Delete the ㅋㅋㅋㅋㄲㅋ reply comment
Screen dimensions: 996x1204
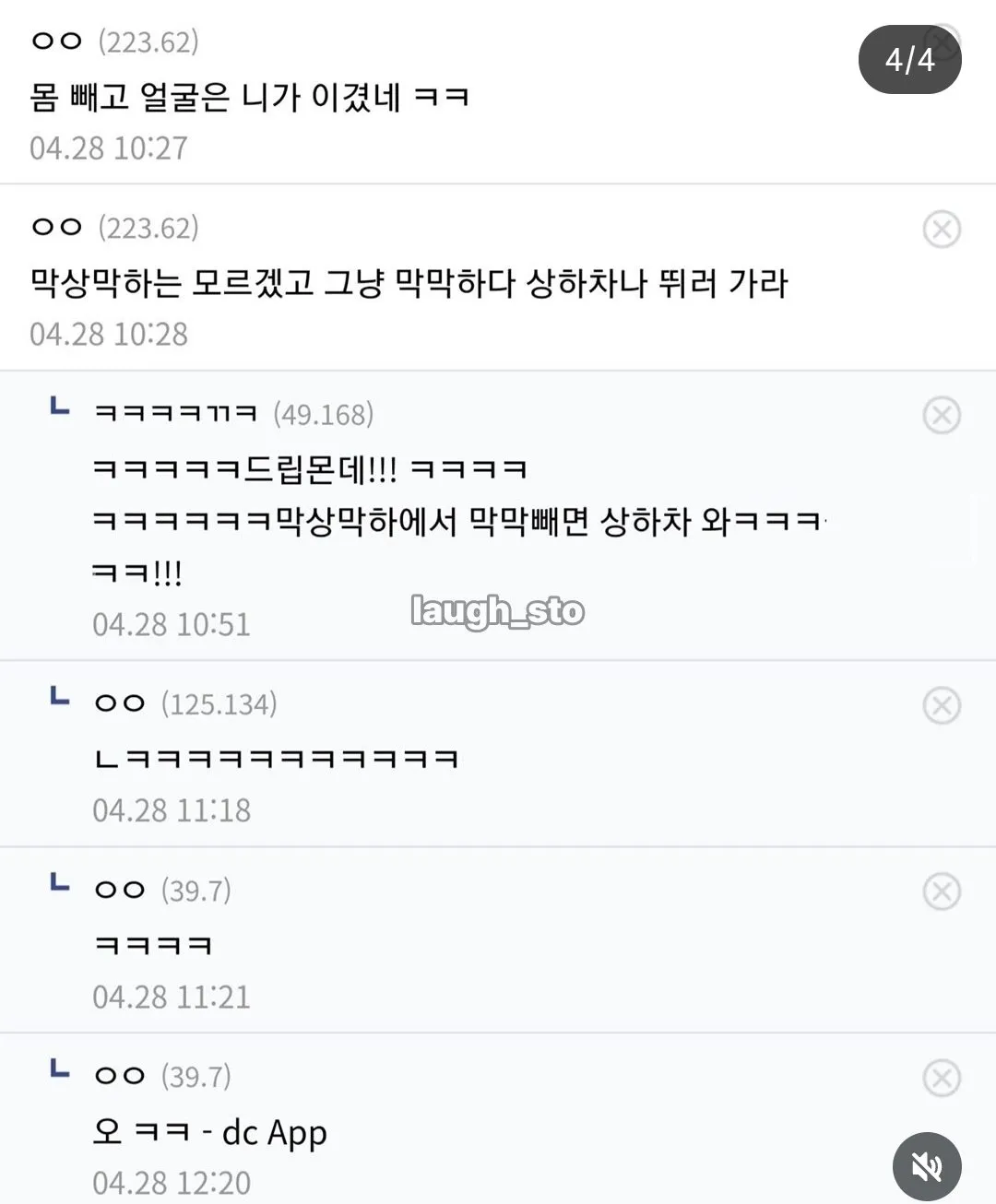tap(942, 415)
